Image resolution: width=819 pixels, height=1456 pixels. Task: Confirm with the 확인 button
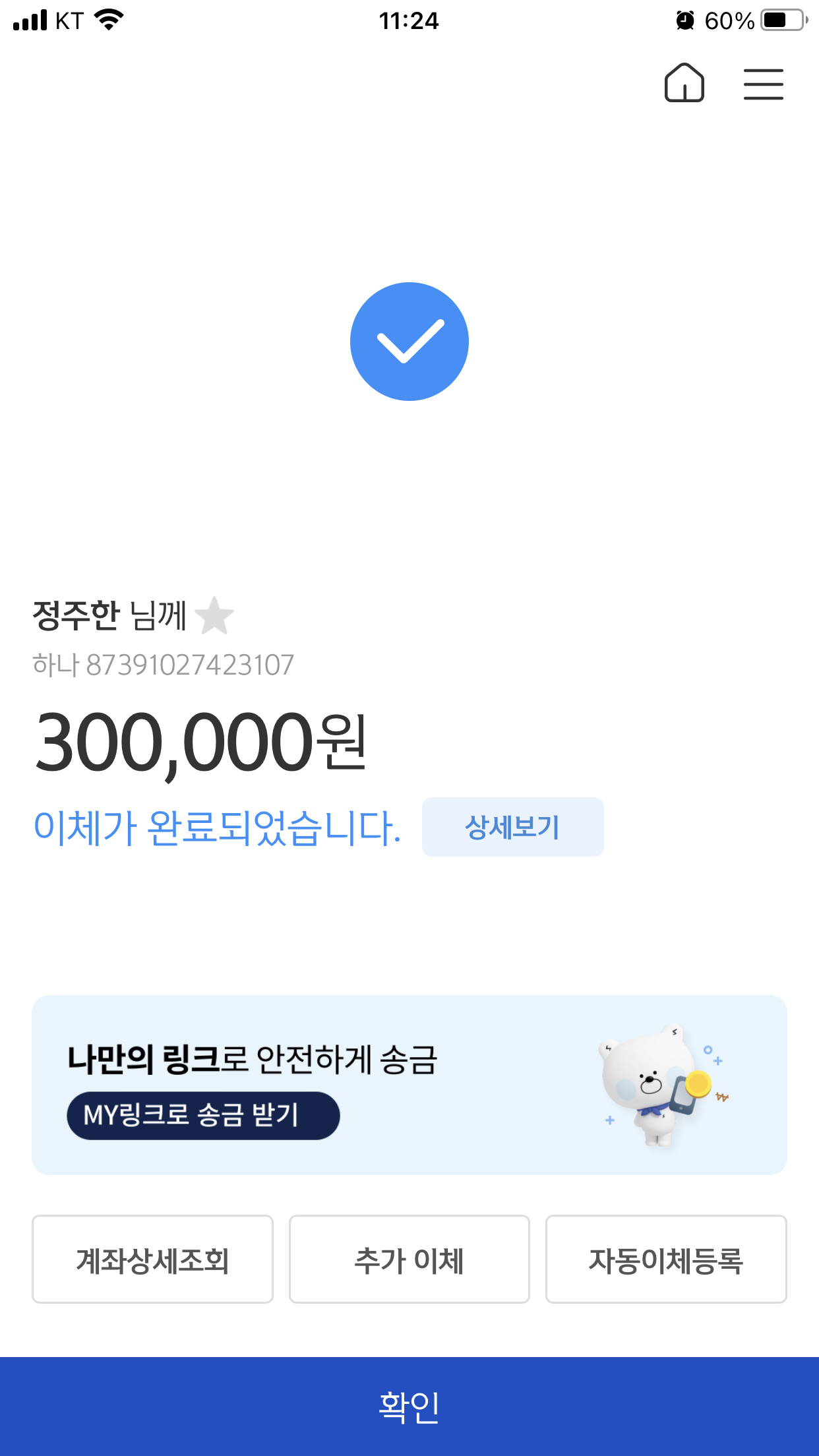point(409,1406)
